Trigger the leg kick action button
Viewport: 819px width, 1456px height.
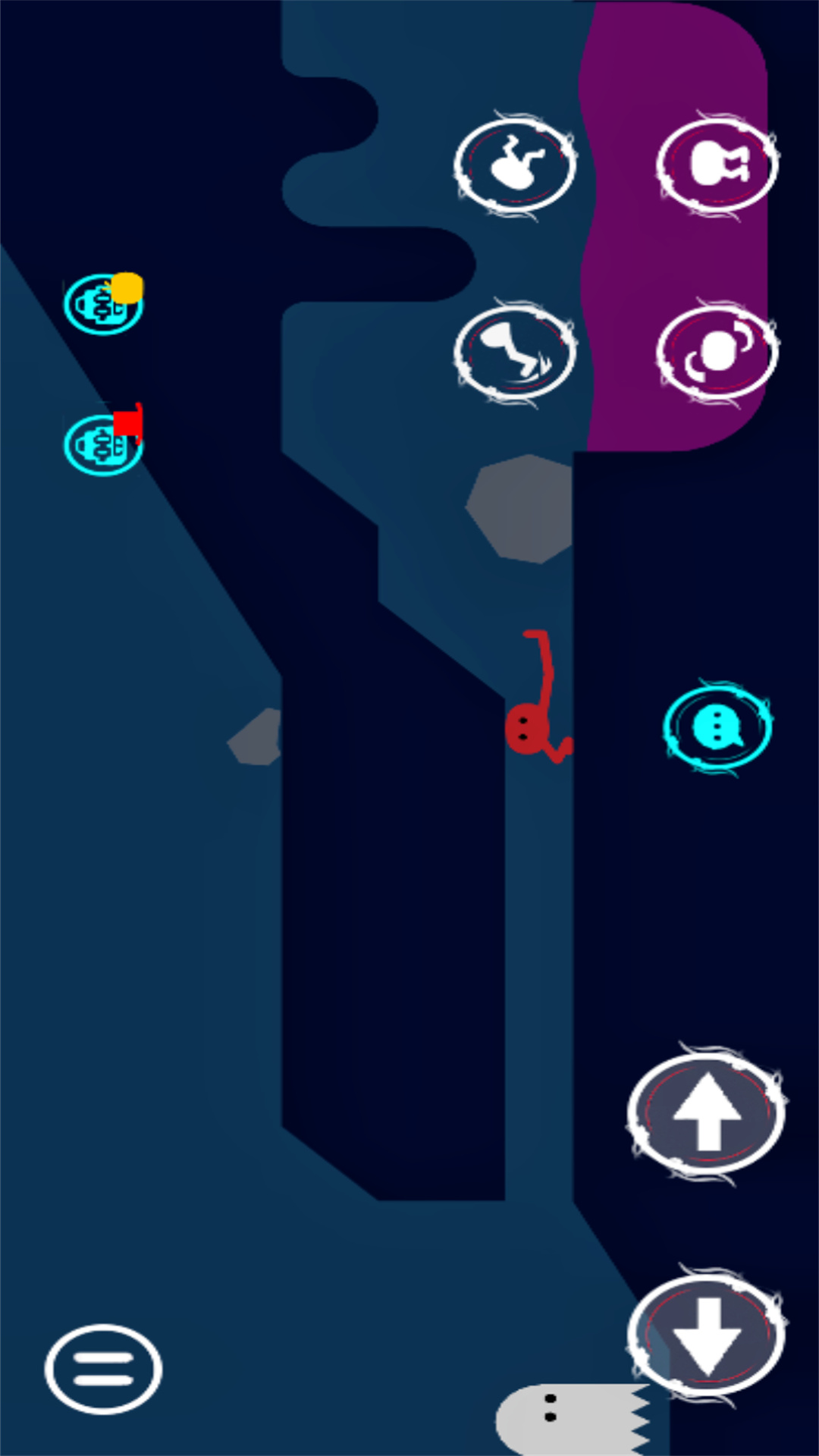[x=515, y=352]
